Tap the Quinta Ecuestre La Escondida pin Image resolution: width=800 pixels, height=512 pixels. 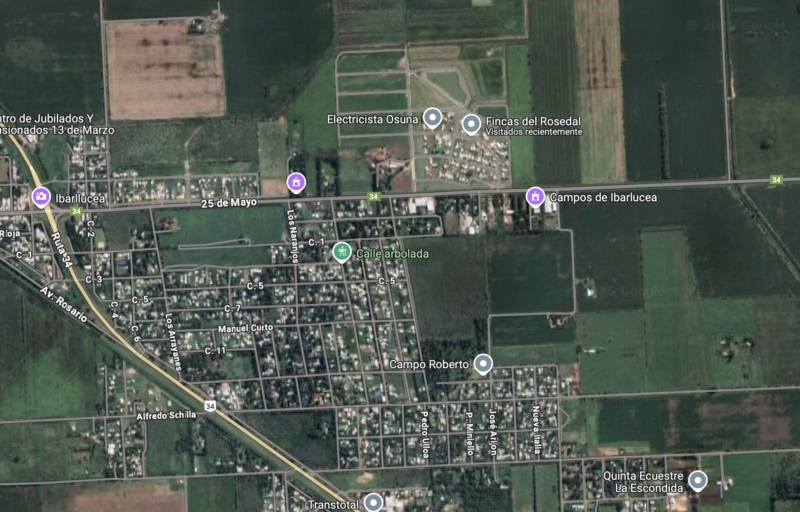click(x=698, y=481)
